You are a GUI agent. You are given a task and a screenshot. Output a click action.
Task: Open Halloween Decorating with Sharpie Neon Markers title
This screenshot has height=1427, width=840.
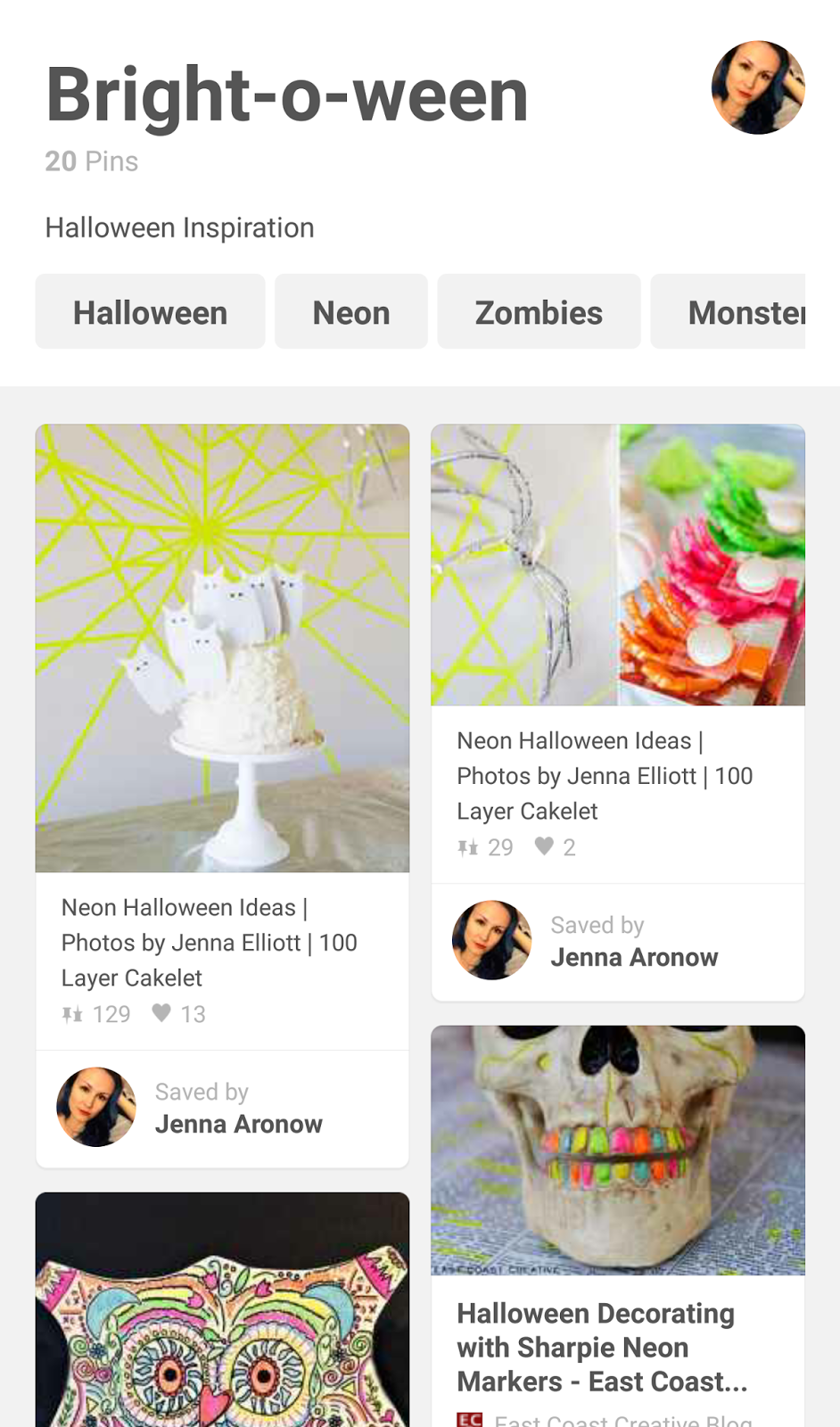602,1348
